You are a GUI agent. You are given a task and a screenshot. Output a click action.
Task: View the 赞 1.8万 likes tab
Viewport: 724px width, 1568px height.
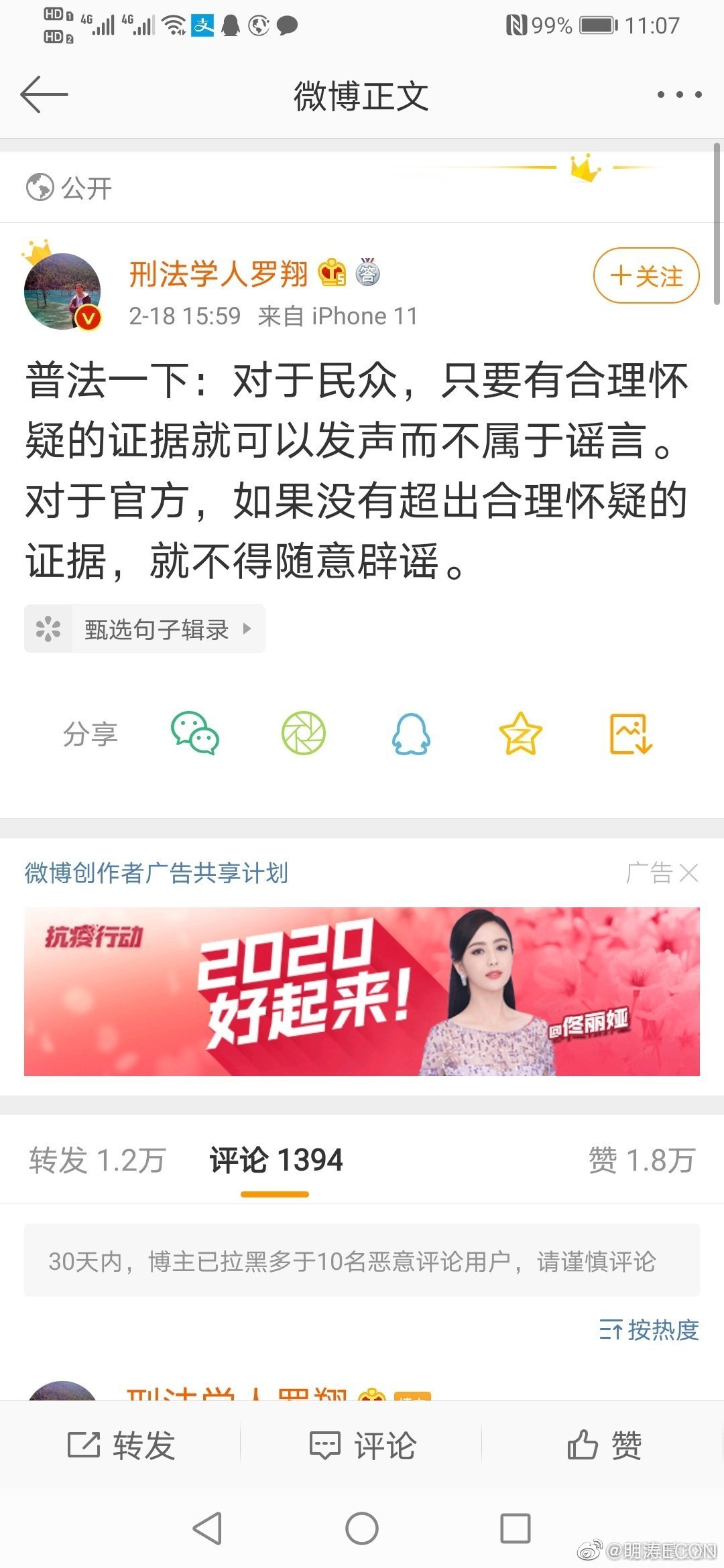(641, 1160)
